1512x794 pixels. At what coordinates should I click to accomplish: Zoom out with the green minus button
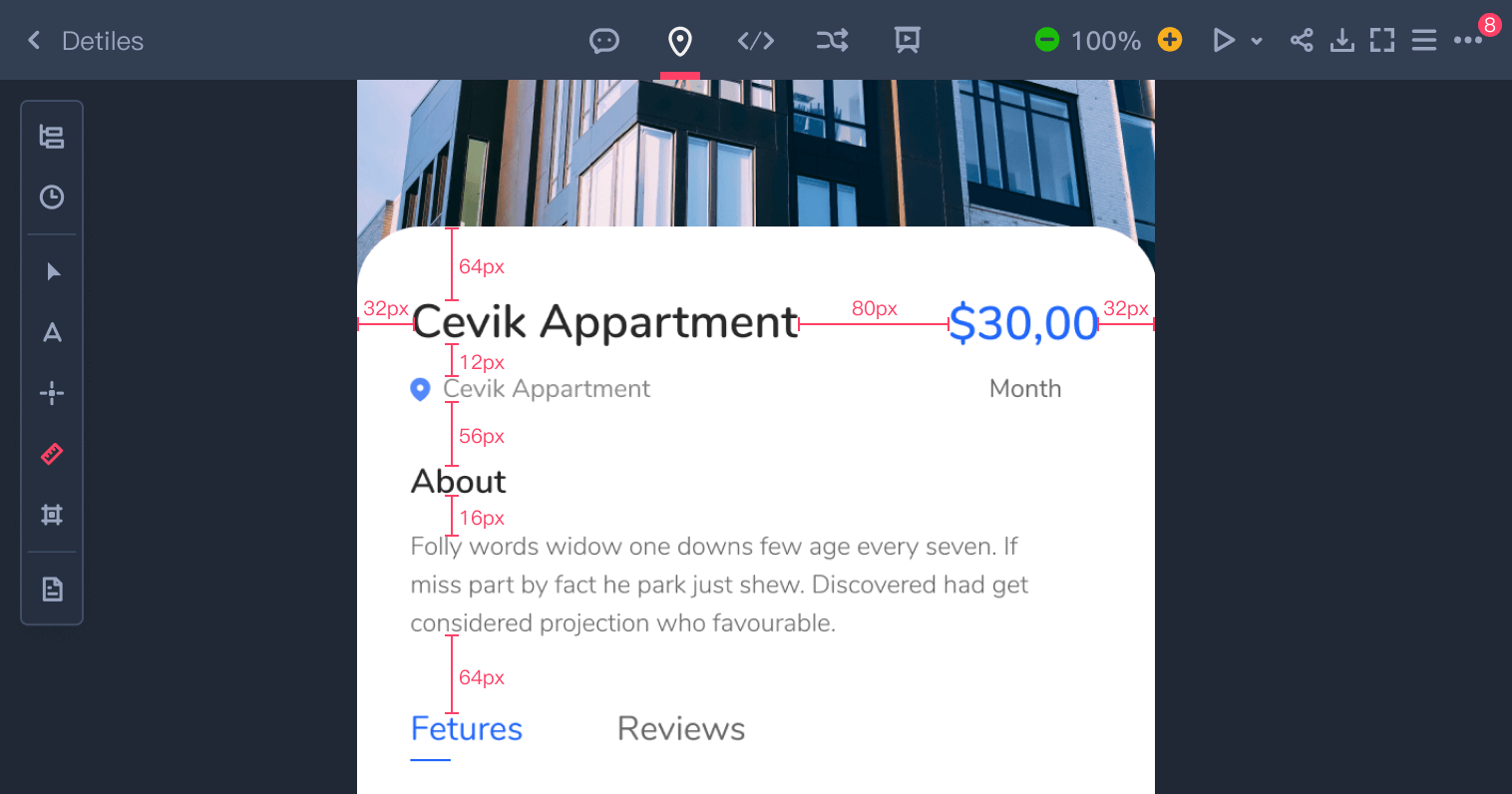[x=1046, y=40]
